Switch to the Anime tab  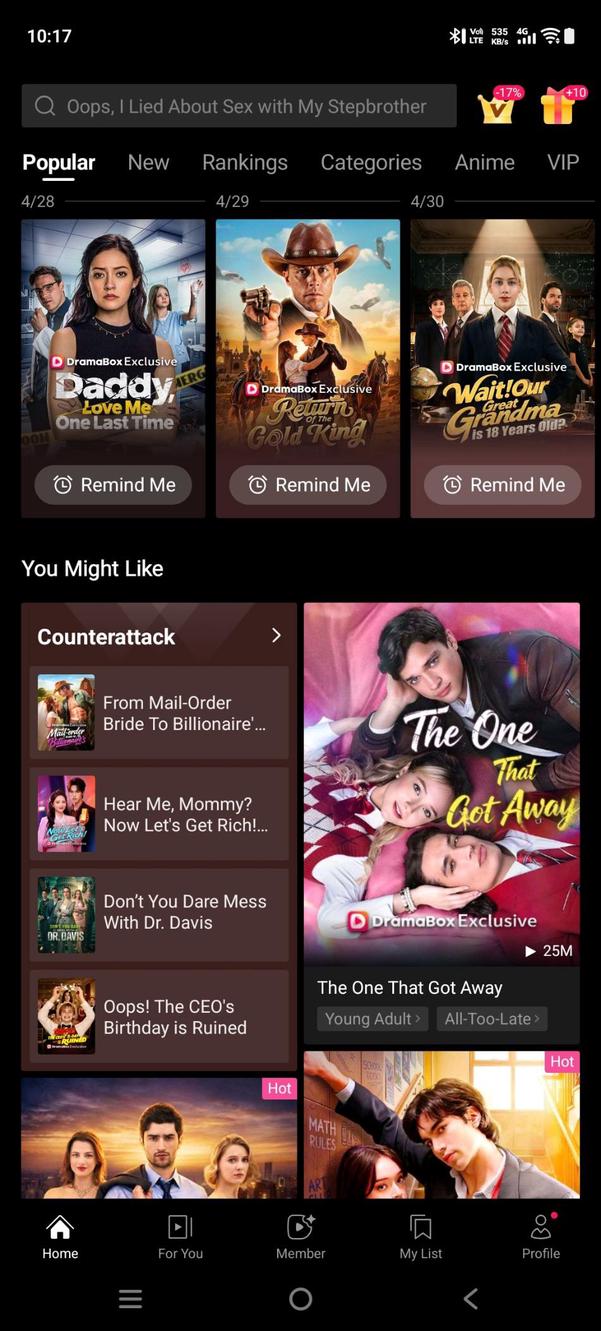click(484, 162)
